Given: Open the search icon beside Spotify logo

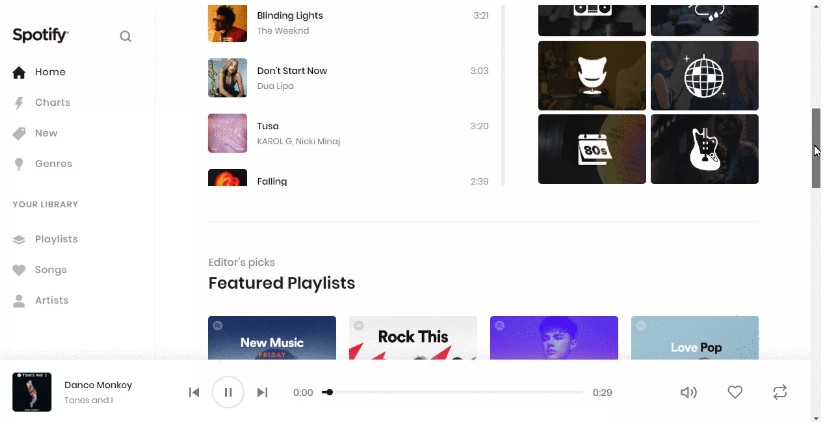Looking at the screenshot, I should (x=125, y=37).
